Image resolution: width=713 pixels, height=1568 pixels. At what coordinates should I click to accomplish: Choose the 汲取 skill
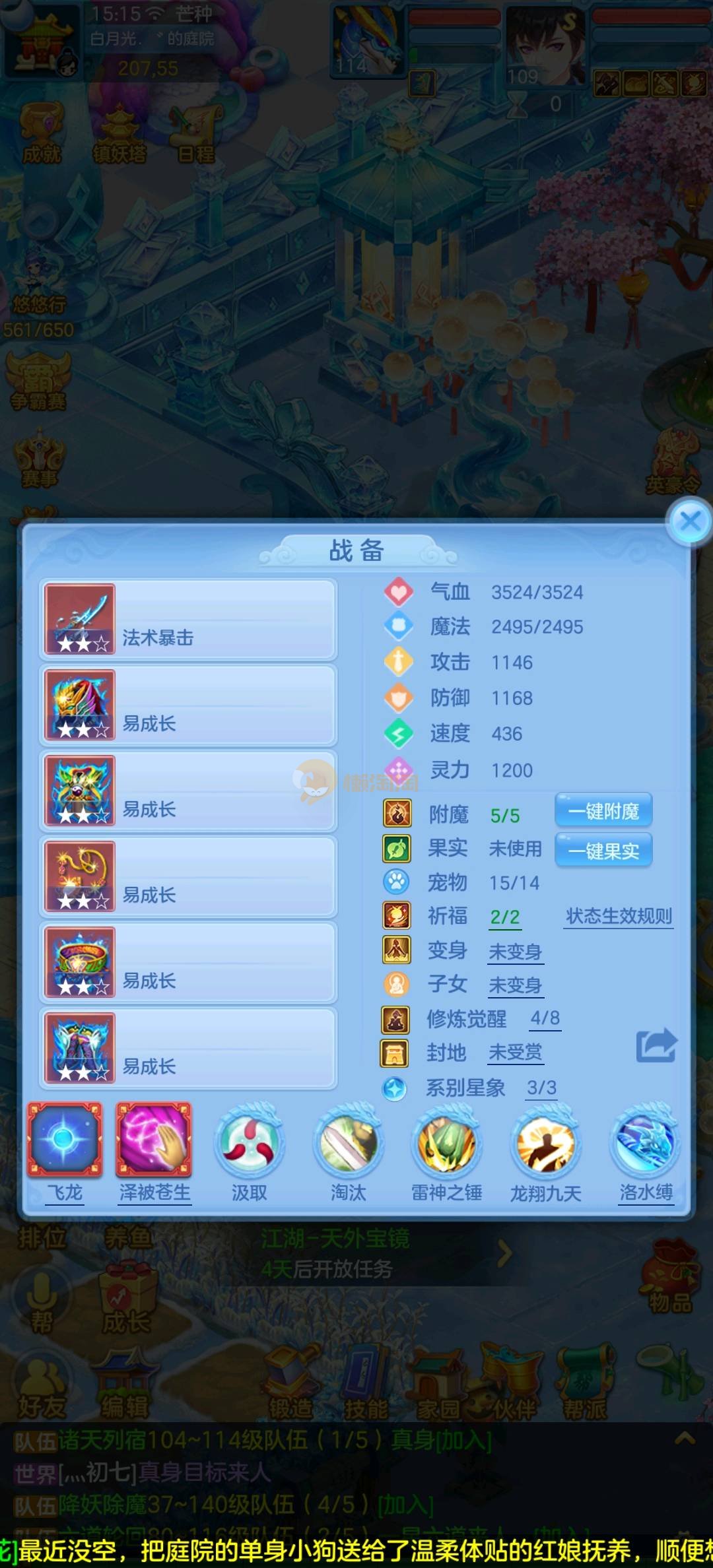(249, 1144)
